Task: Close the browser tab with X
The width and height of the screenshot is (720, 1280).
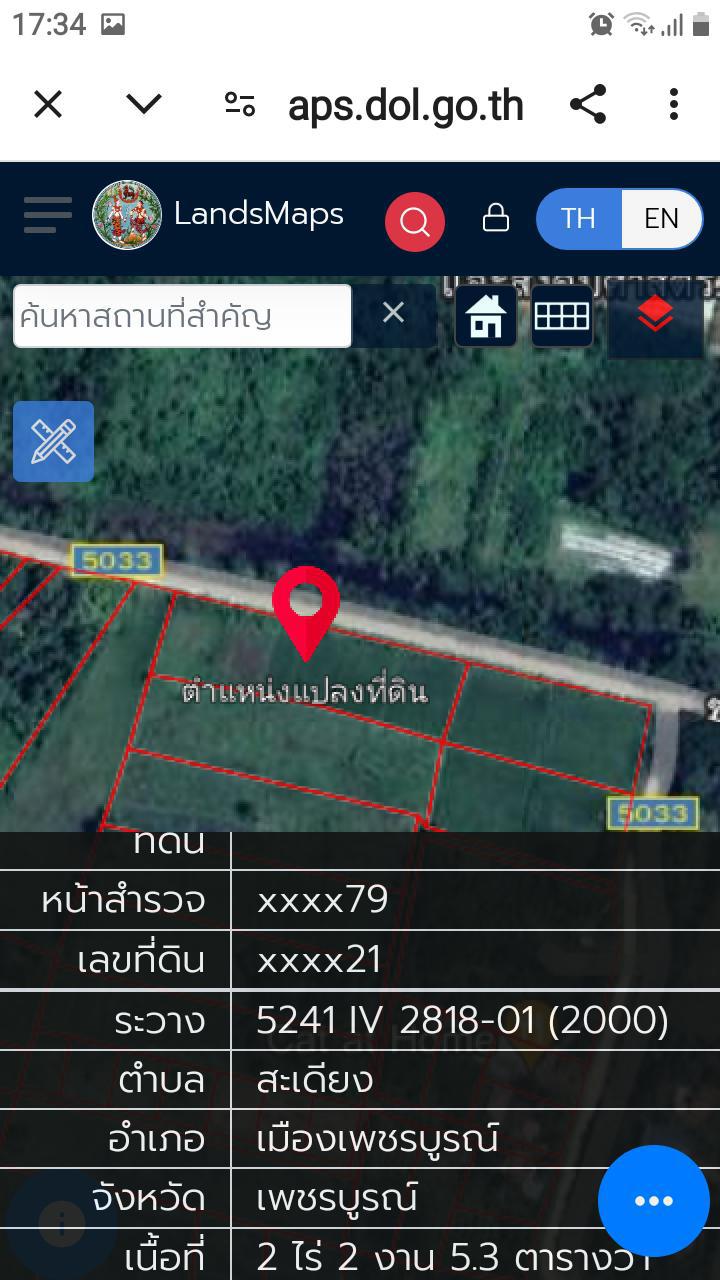Action: tap(48, 104)
